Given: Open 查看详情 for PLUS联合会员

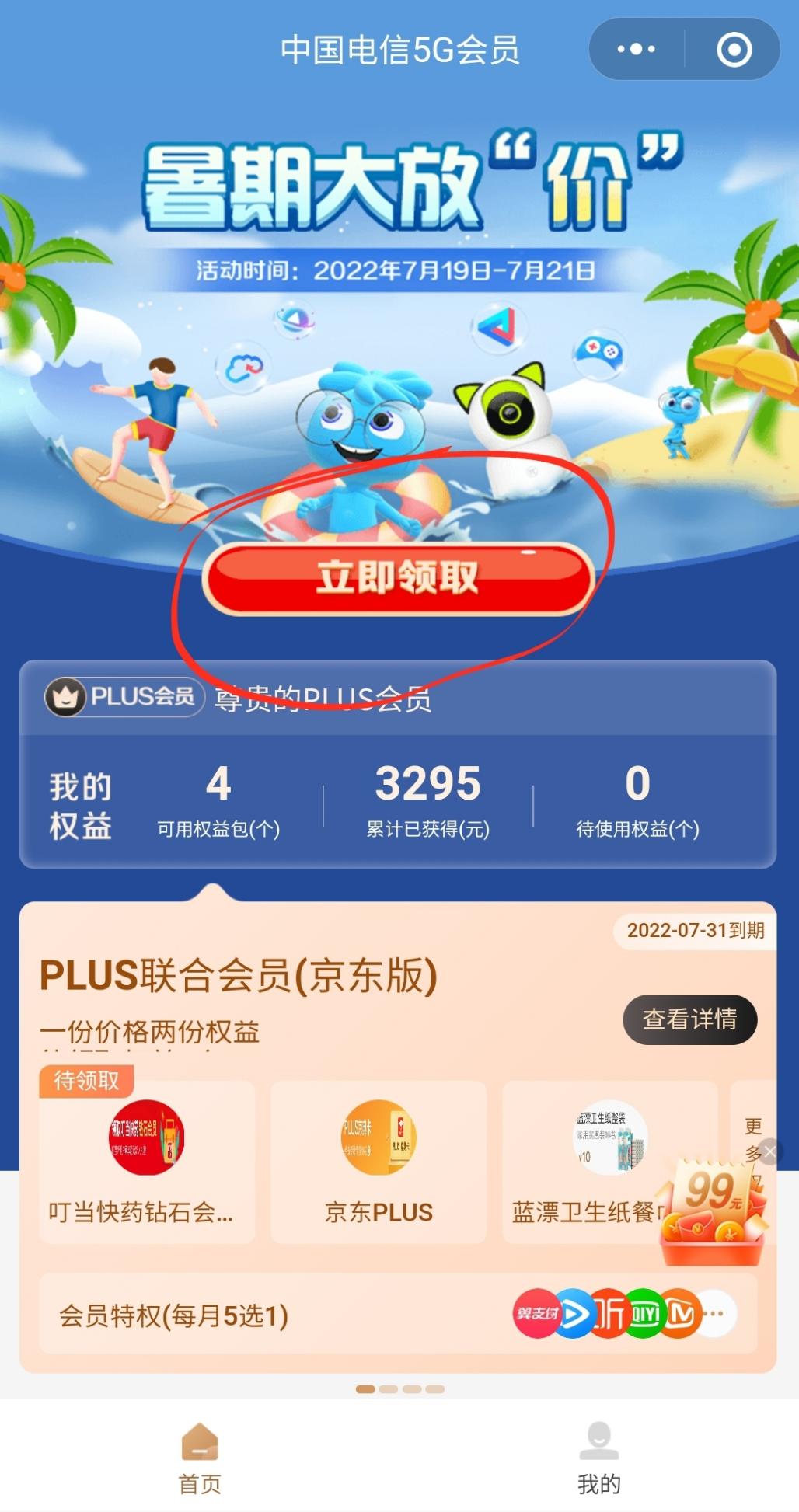Looking at the screenshot, I should point(689,1019).
